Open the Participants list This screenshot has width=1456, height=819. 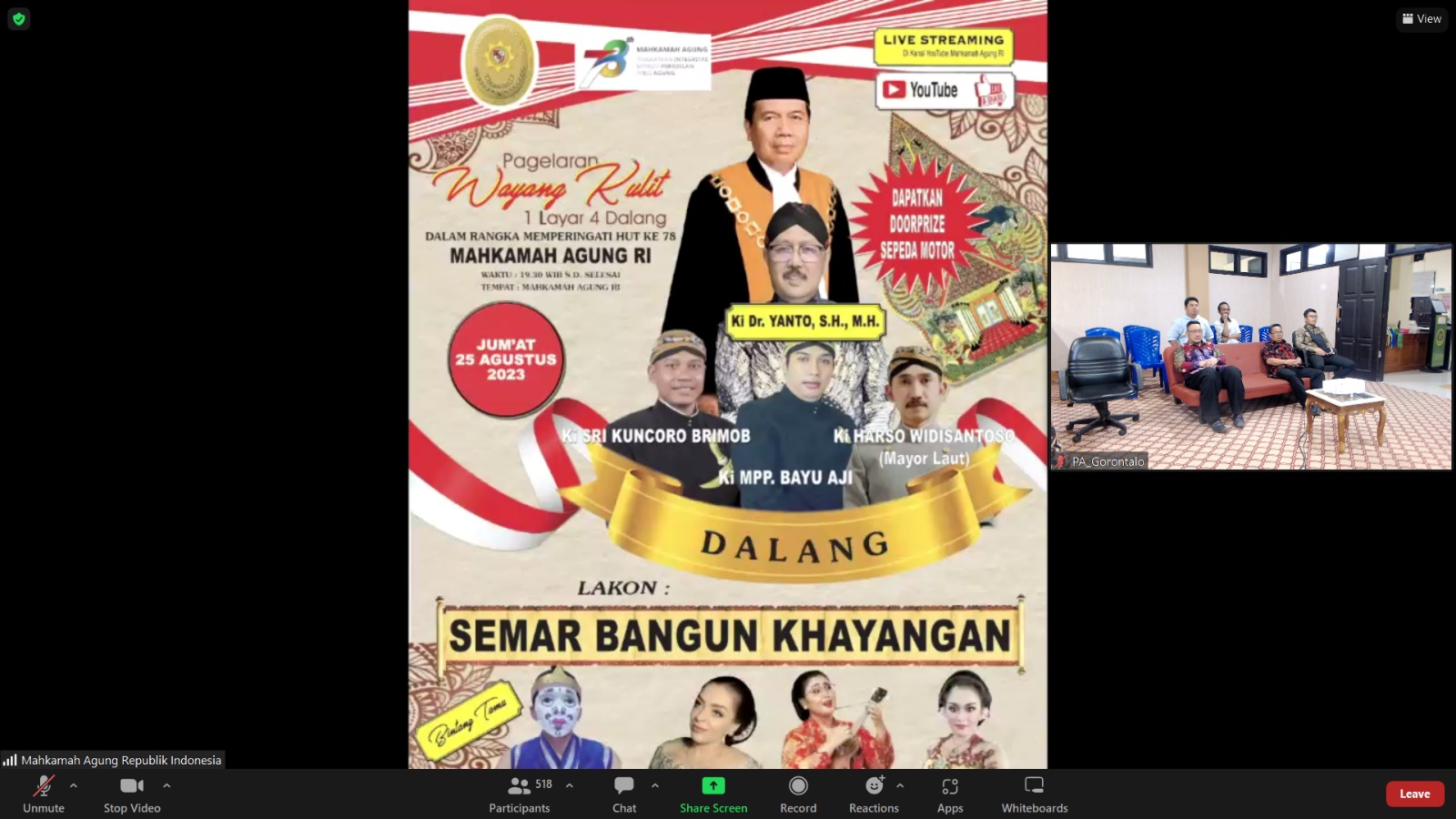pyautogui.click(x=520, y=793)
